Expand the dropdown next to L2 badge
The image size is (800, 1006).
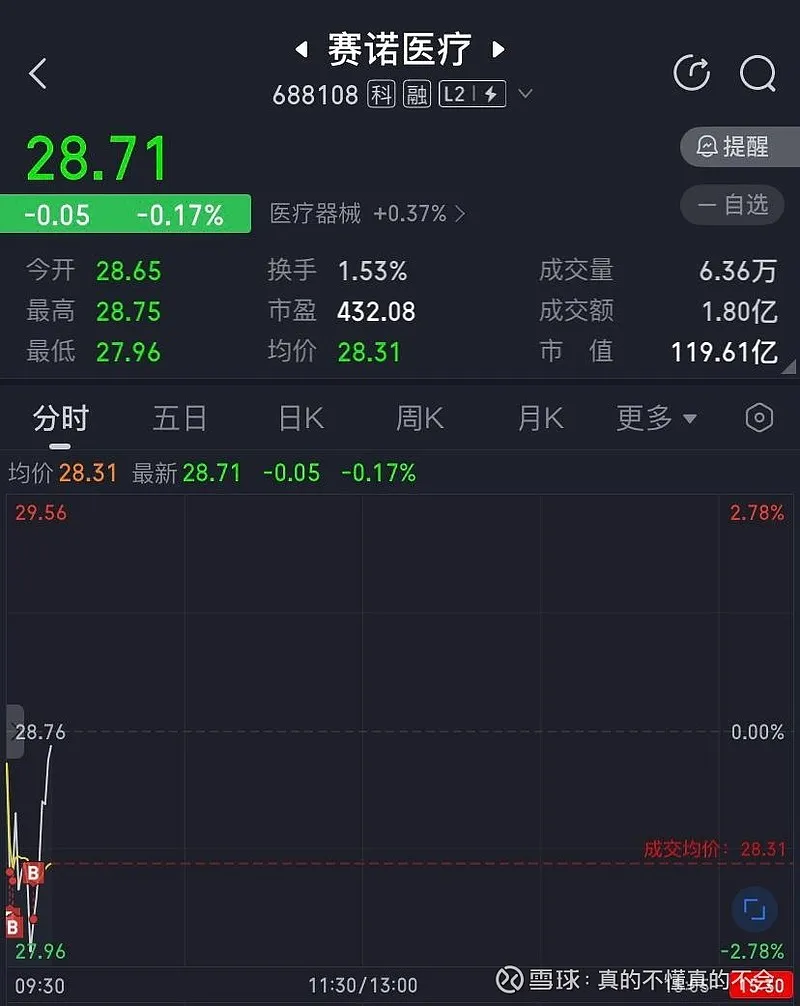click(525, 95)
